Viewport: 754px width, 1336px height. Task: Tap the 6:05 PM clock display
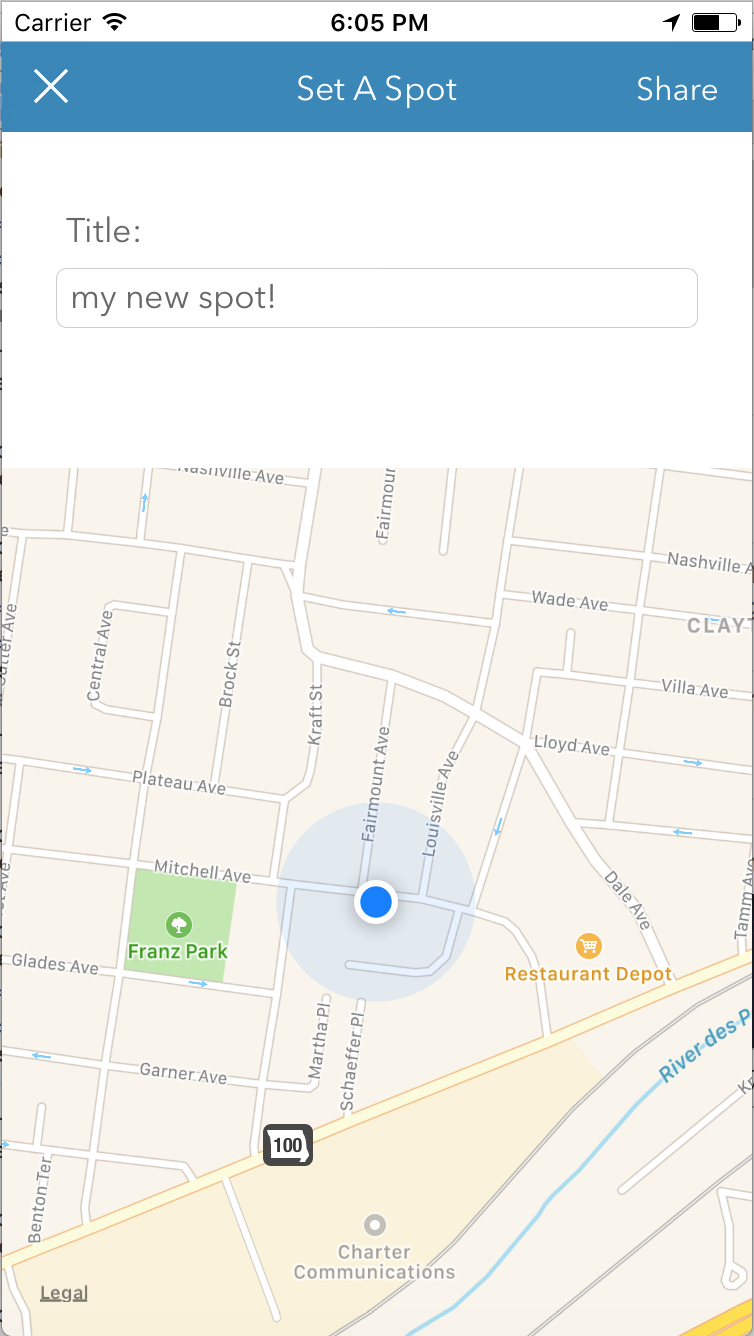click(380, 21)
